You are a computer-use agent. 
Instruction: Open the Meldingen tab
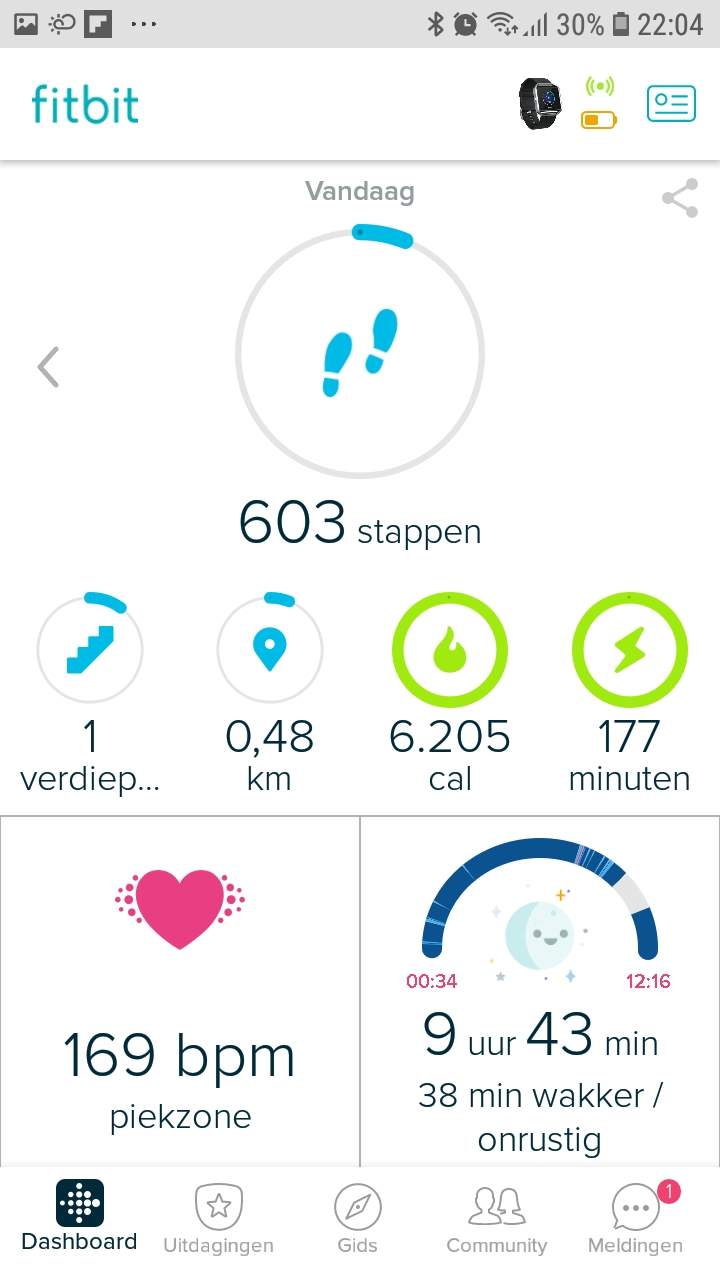coord(636,1219)
